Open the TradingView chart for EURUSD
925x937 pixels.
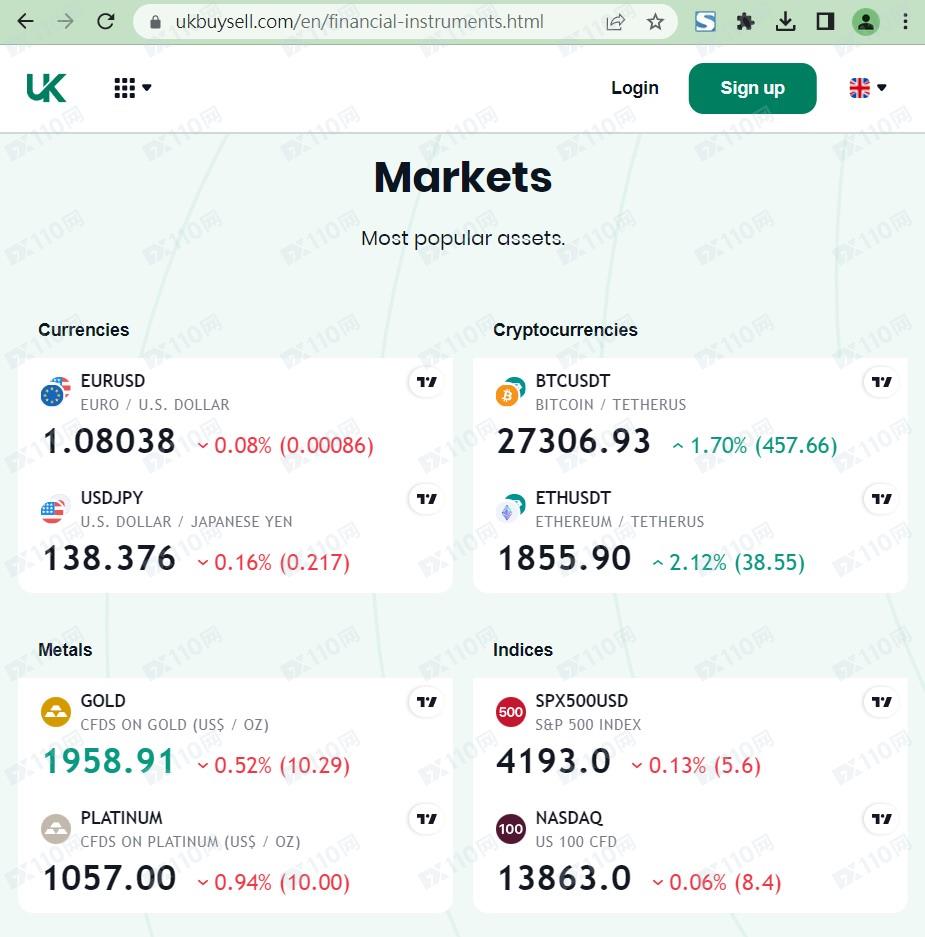pyautogui.click(x=427, y=382)
